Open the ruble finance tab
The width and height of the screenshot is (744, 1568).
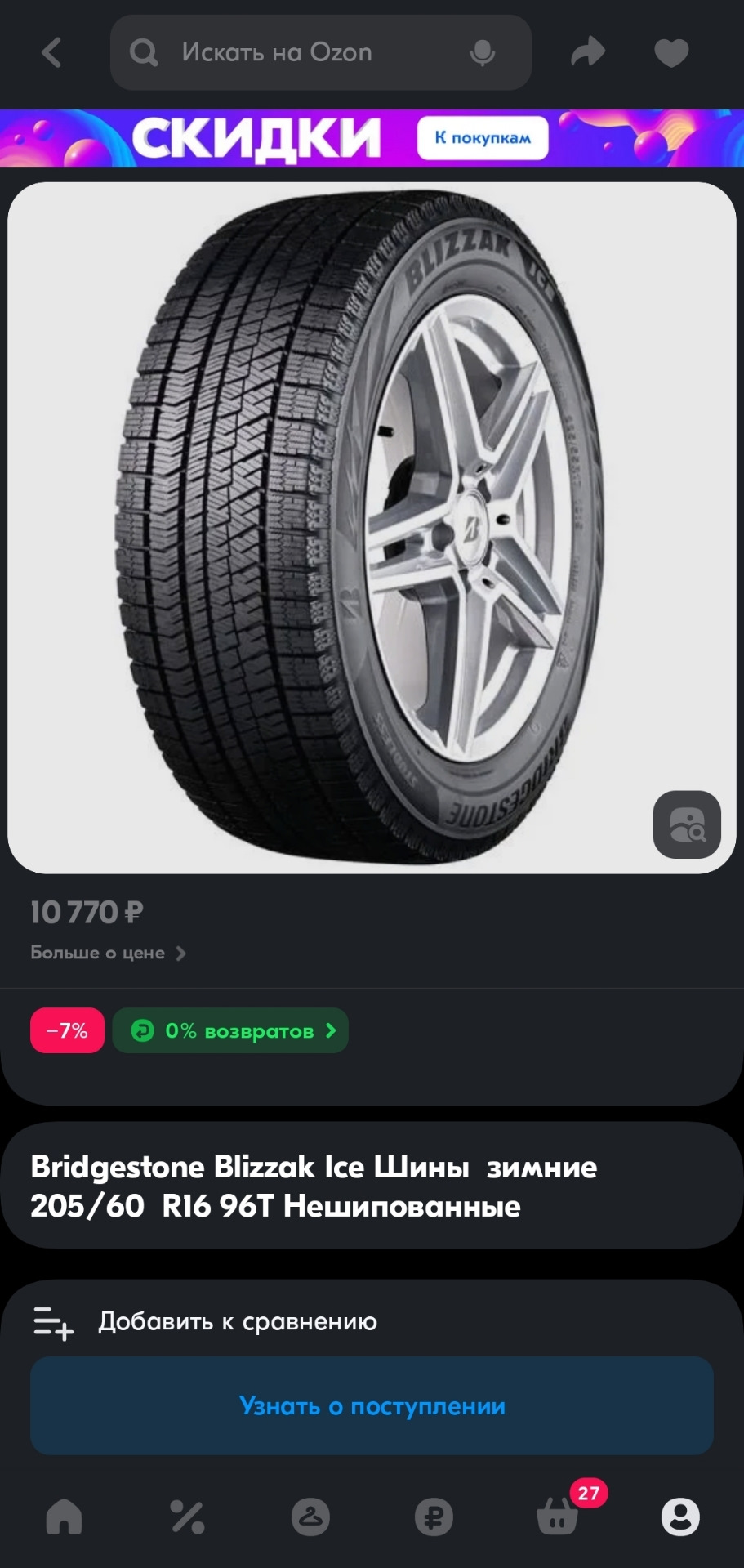click(x=434, y=1517)
